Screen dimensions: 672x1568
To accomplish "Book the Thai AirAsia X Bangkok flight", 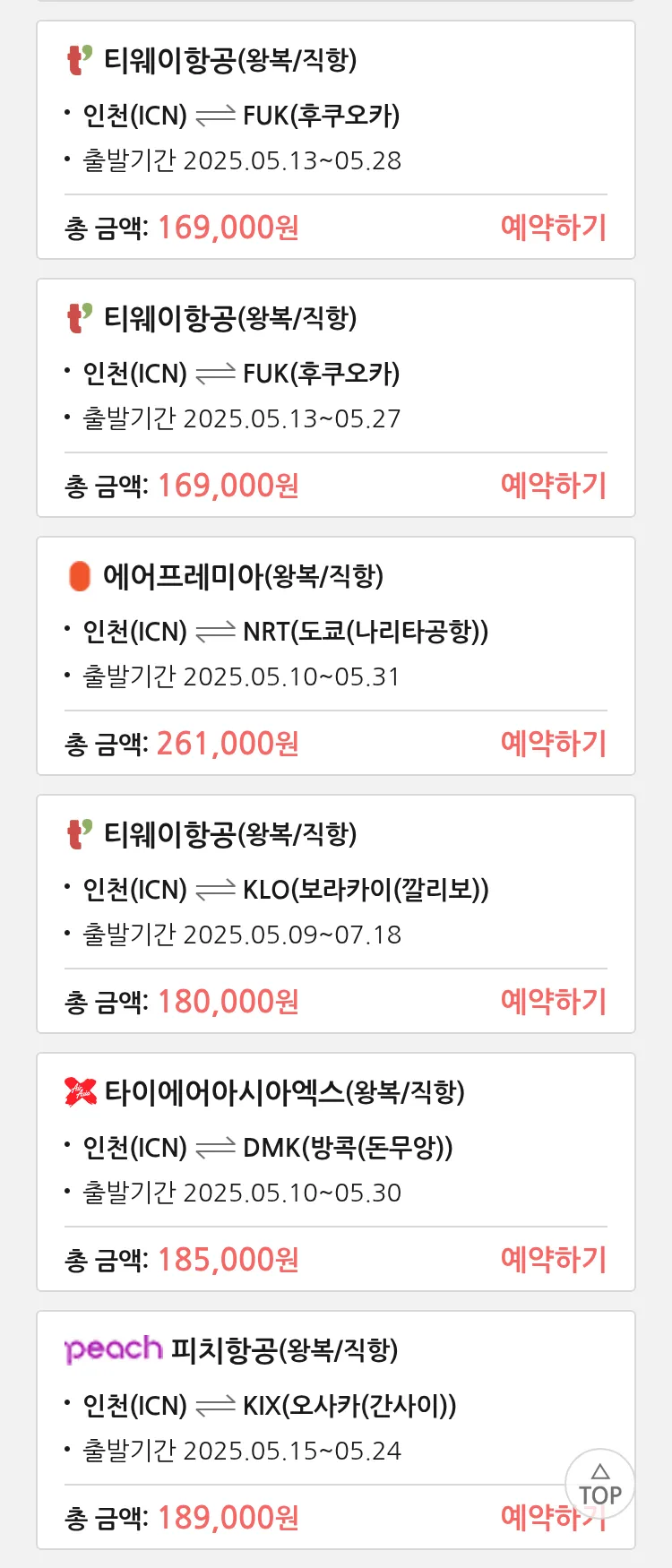I will pos(553,1260).
